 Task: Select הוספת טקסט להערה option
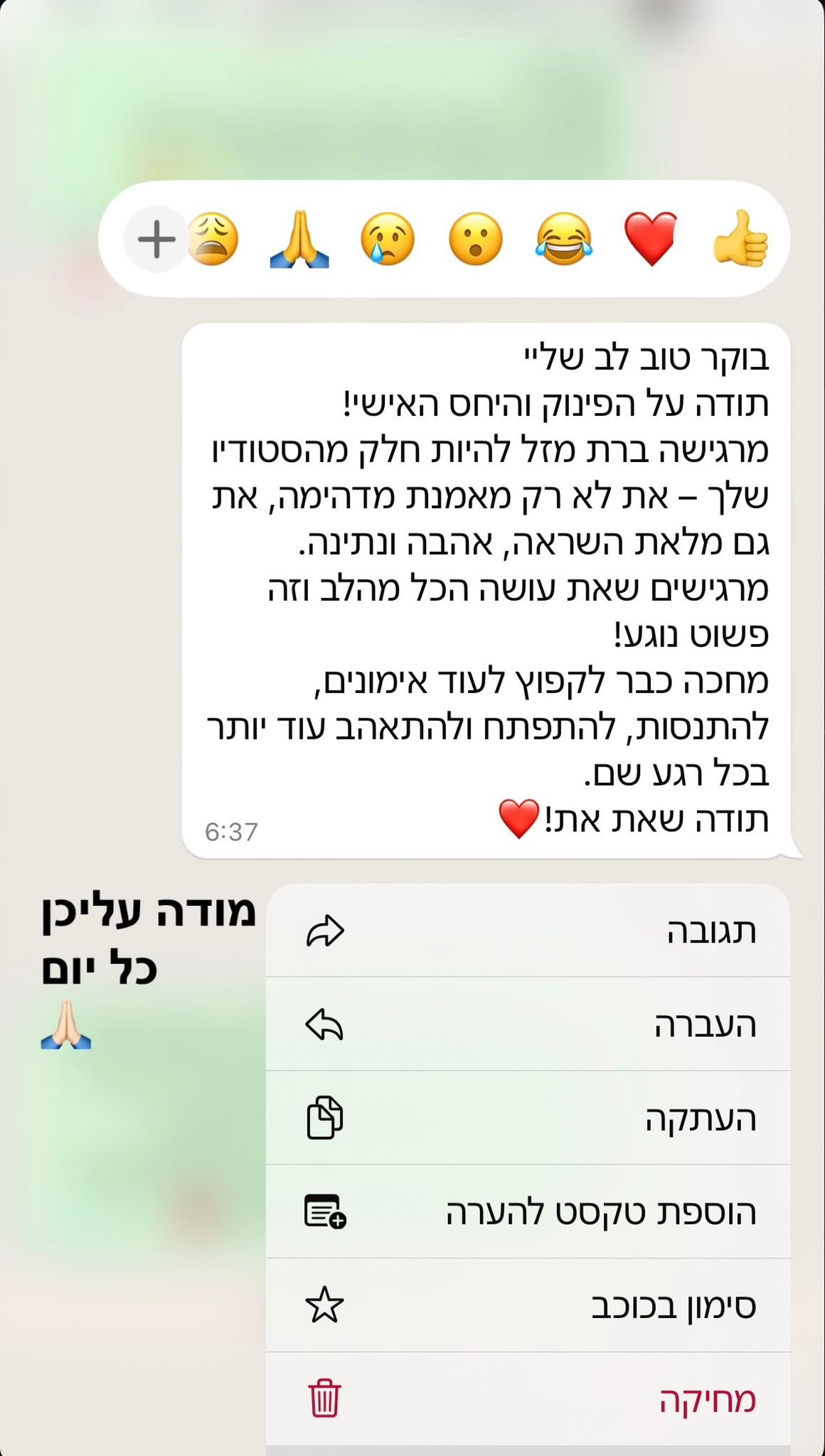(x=528, y=1212)
